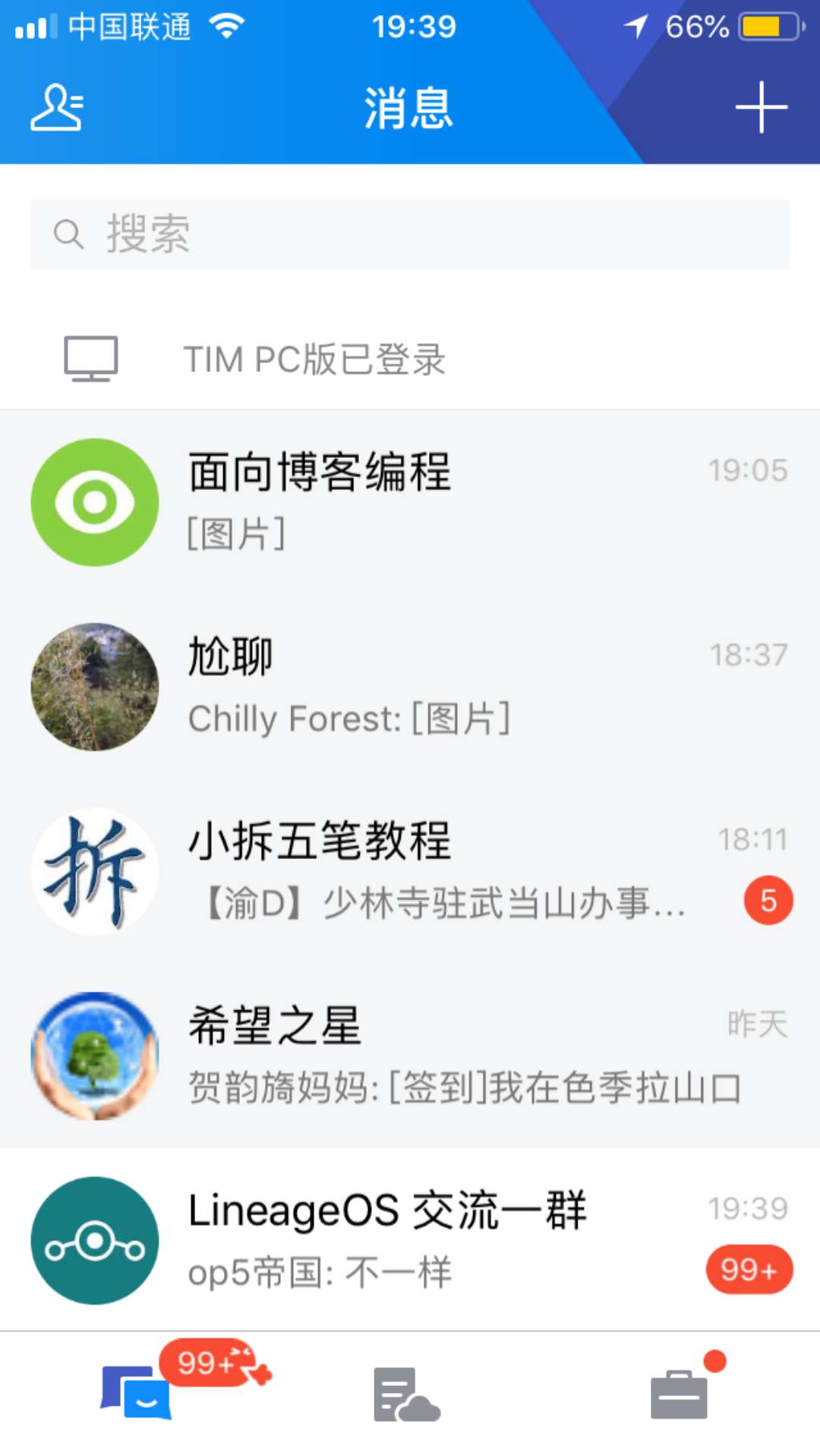820x1456 pixels.
Task: Open the 面向博客编程 chat
Action: (410, 502)
